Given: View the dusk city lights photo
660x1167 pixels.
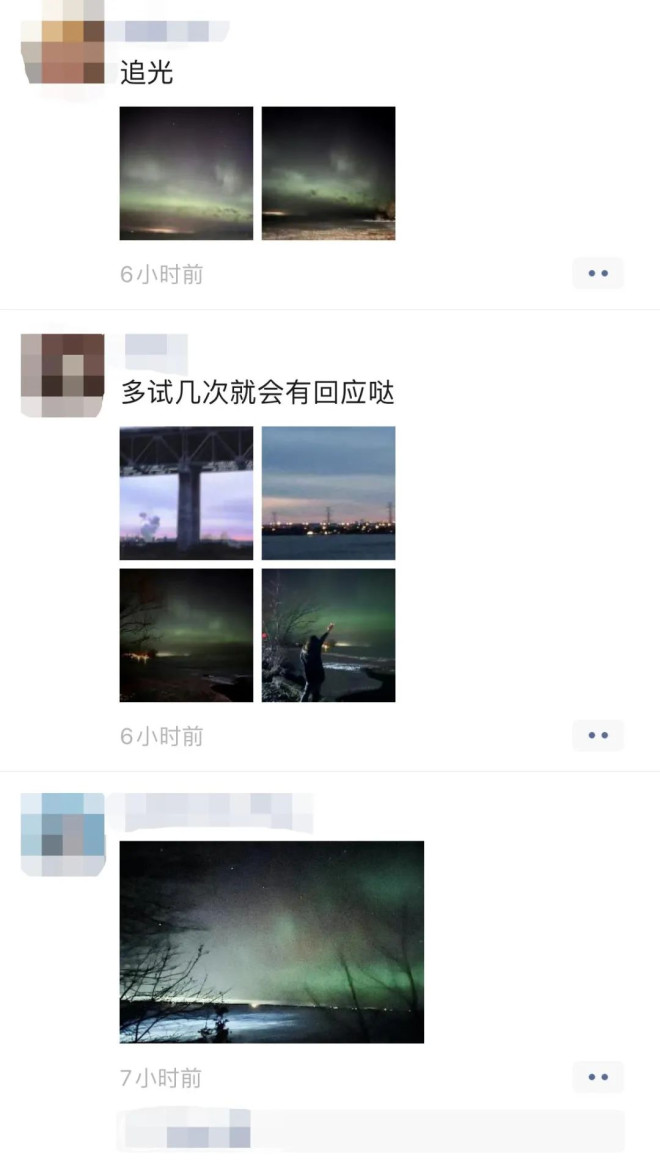Looking at the screenshot, I should [328, 493].
